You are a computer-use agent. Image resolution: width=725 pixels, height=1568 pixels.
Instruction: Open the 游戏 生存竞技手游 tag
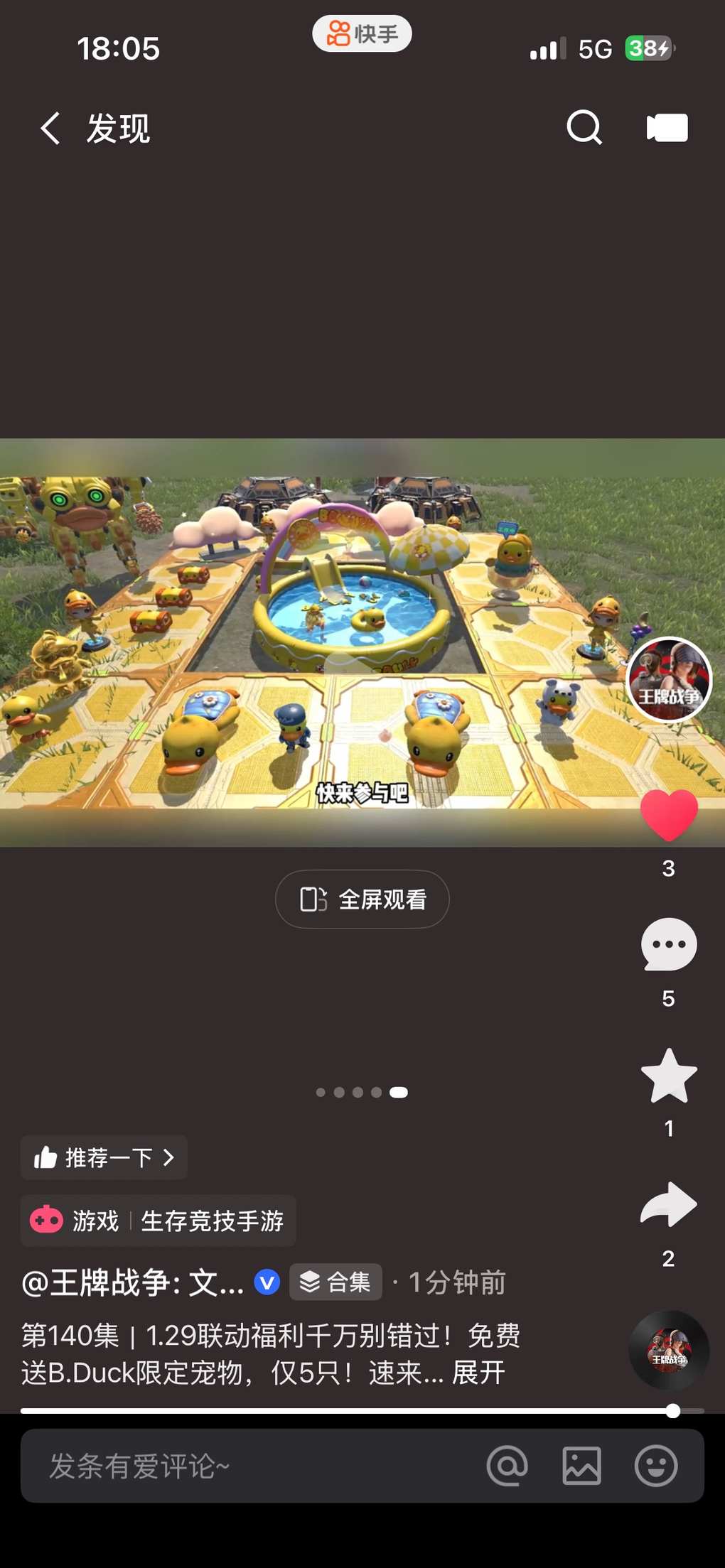(x=159, y=1221)
